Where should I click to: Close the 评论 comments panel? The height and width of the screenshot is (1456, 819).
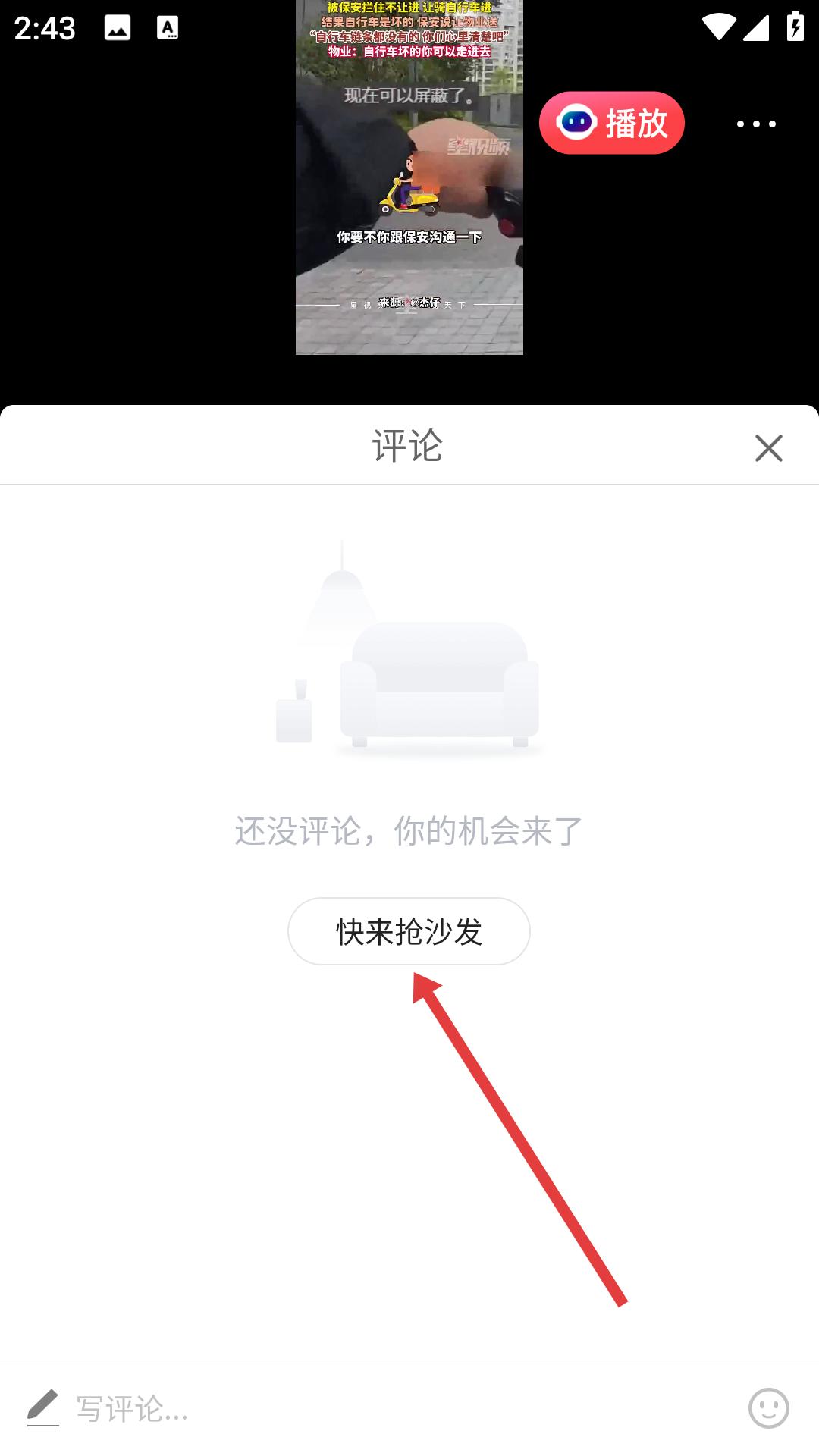(768, 448)
